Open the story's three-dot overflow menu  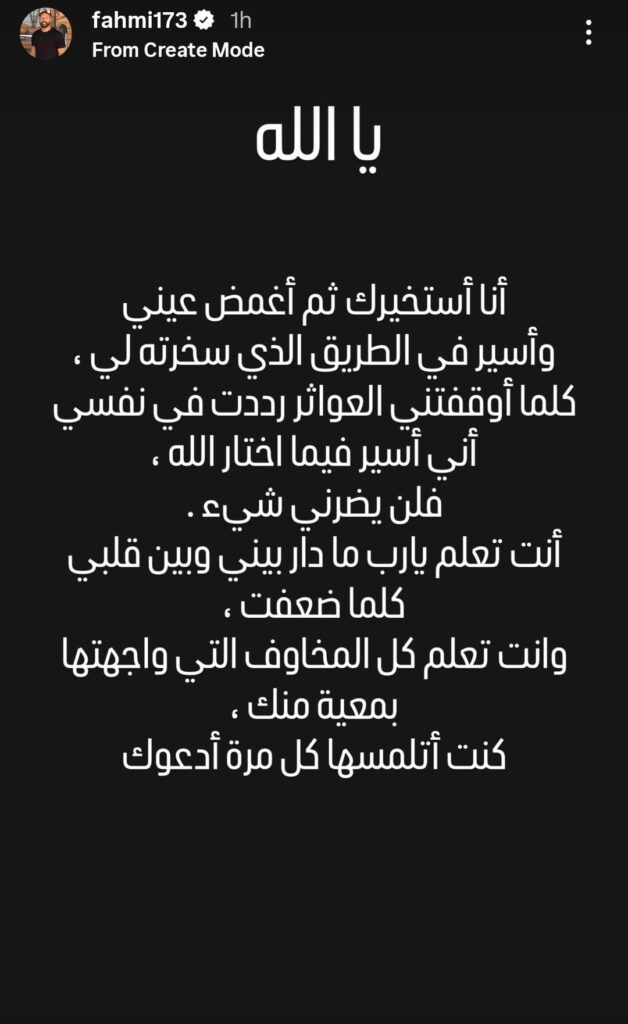pos(590,33)
